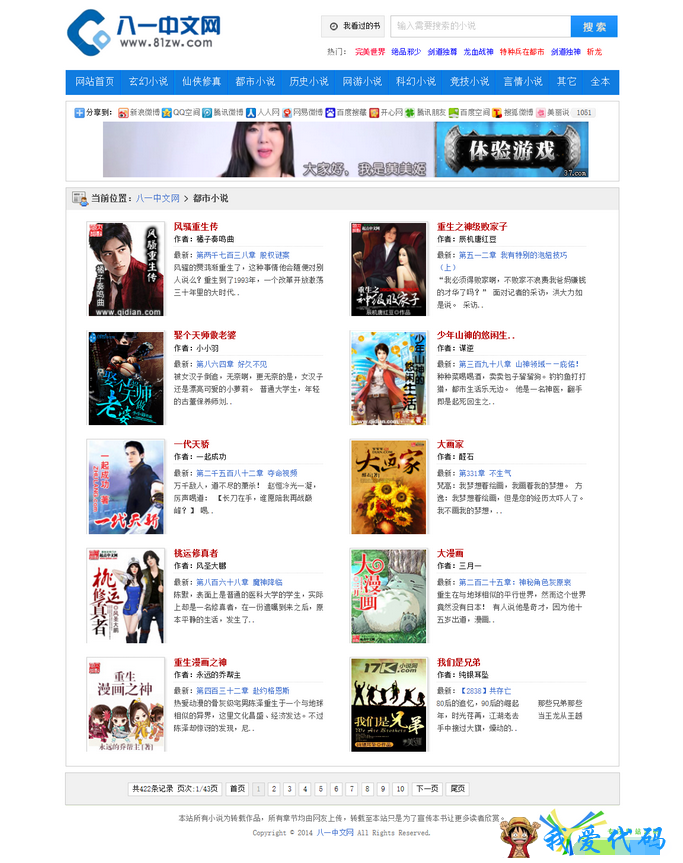The height and width of the screenshot is (863, 683).
Task: Switch to the 玄幻小说 category
Action: (148, 82)
